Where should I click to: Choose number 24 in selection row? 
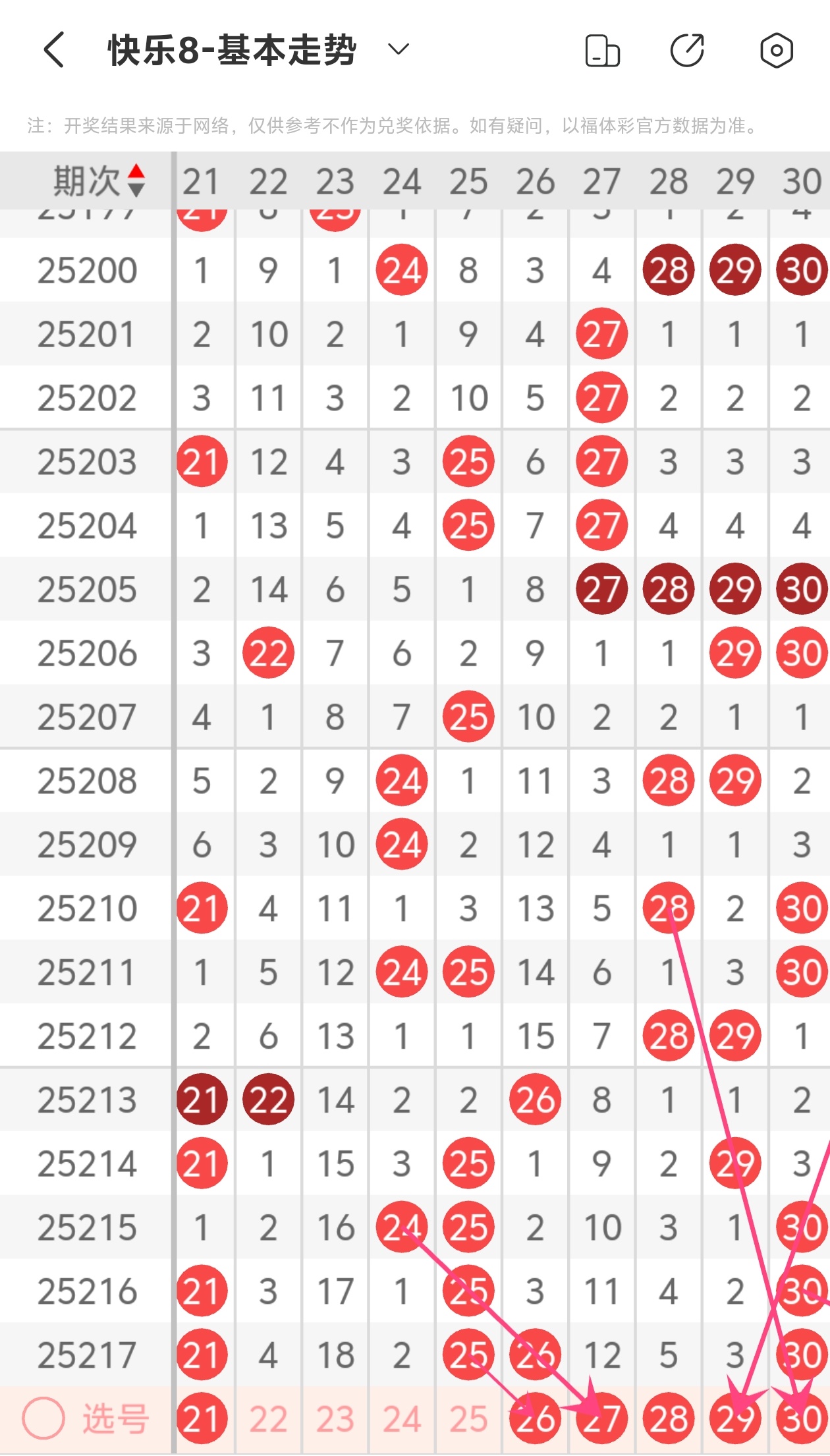(x=402, y=1418)
